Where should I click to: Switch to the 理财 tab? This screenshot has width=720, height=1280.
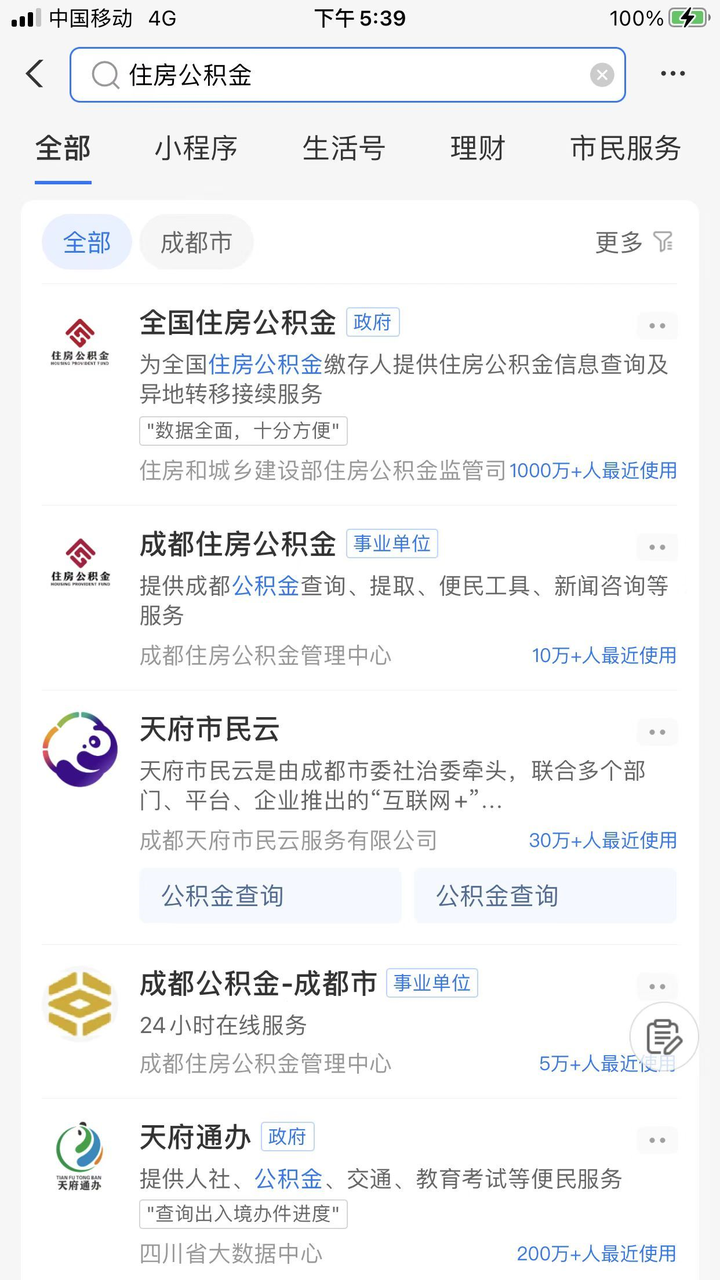click(477, 149)
